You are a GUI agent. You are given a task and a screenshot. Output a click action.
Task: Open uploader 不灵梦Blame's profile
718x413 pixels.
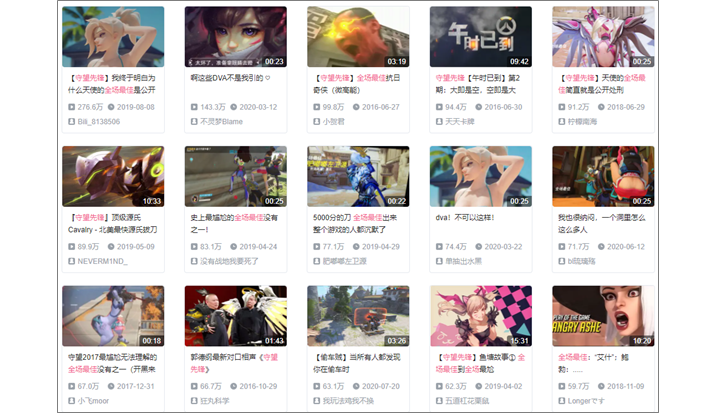[x=222, y=122]
